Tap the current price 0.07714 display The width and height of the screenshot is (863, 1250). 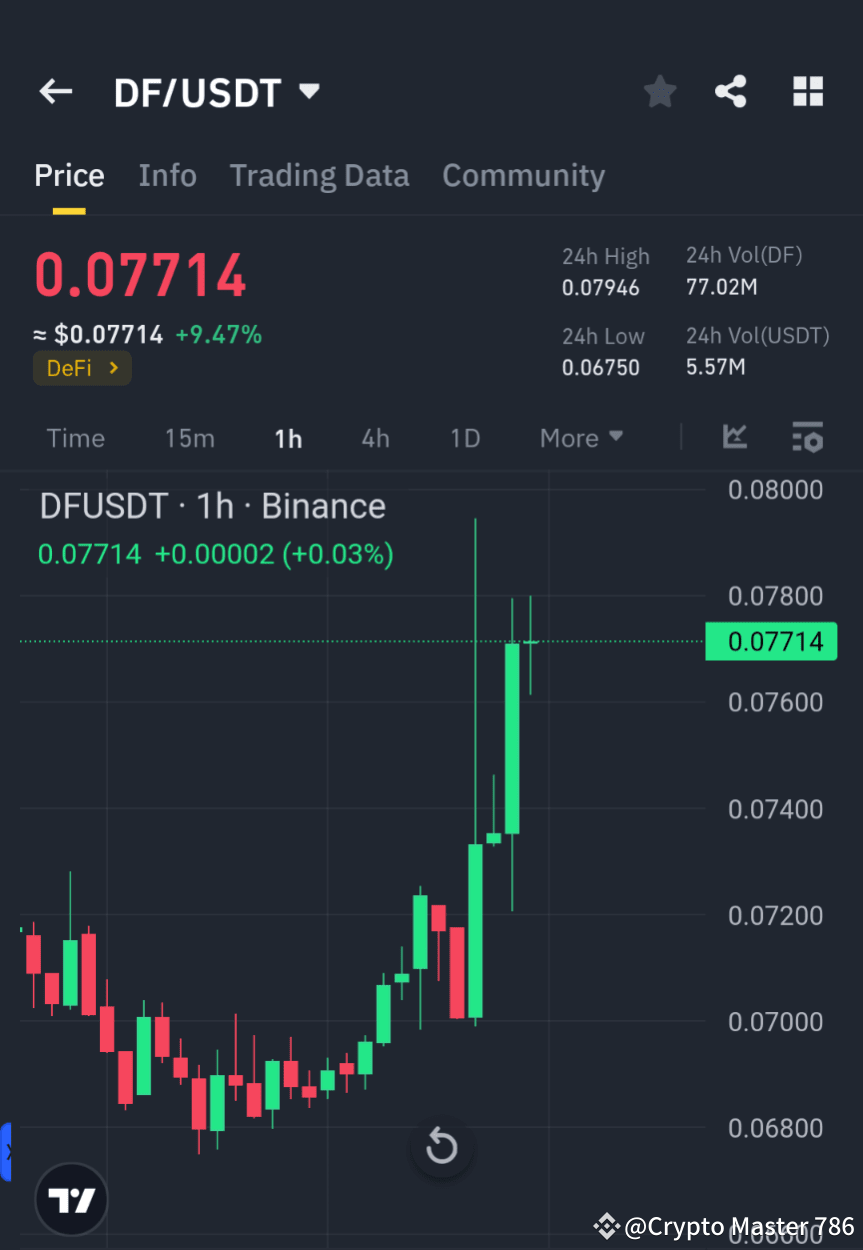tap(140, 273)
